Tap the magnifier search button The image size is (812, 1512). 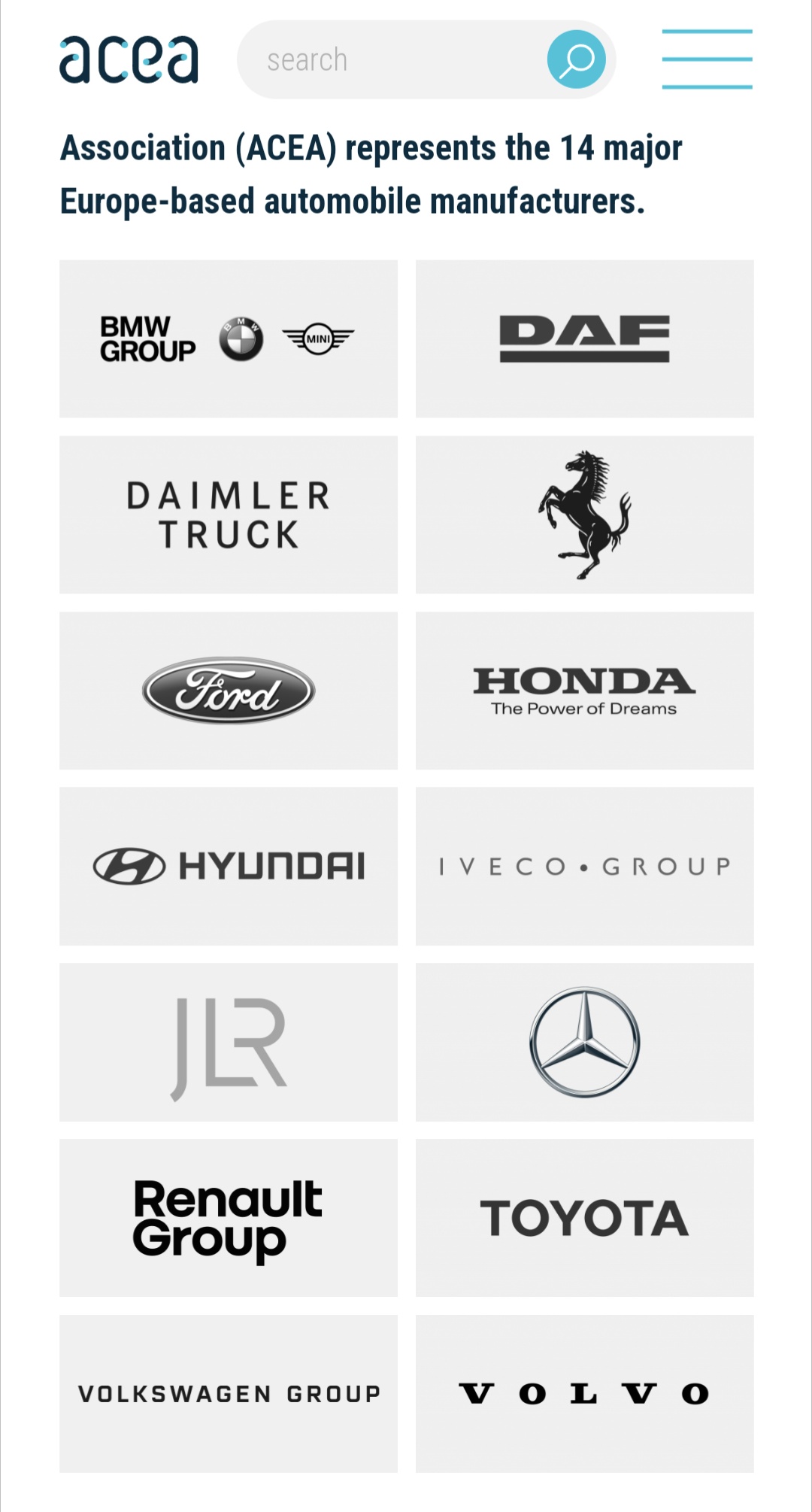577,59
